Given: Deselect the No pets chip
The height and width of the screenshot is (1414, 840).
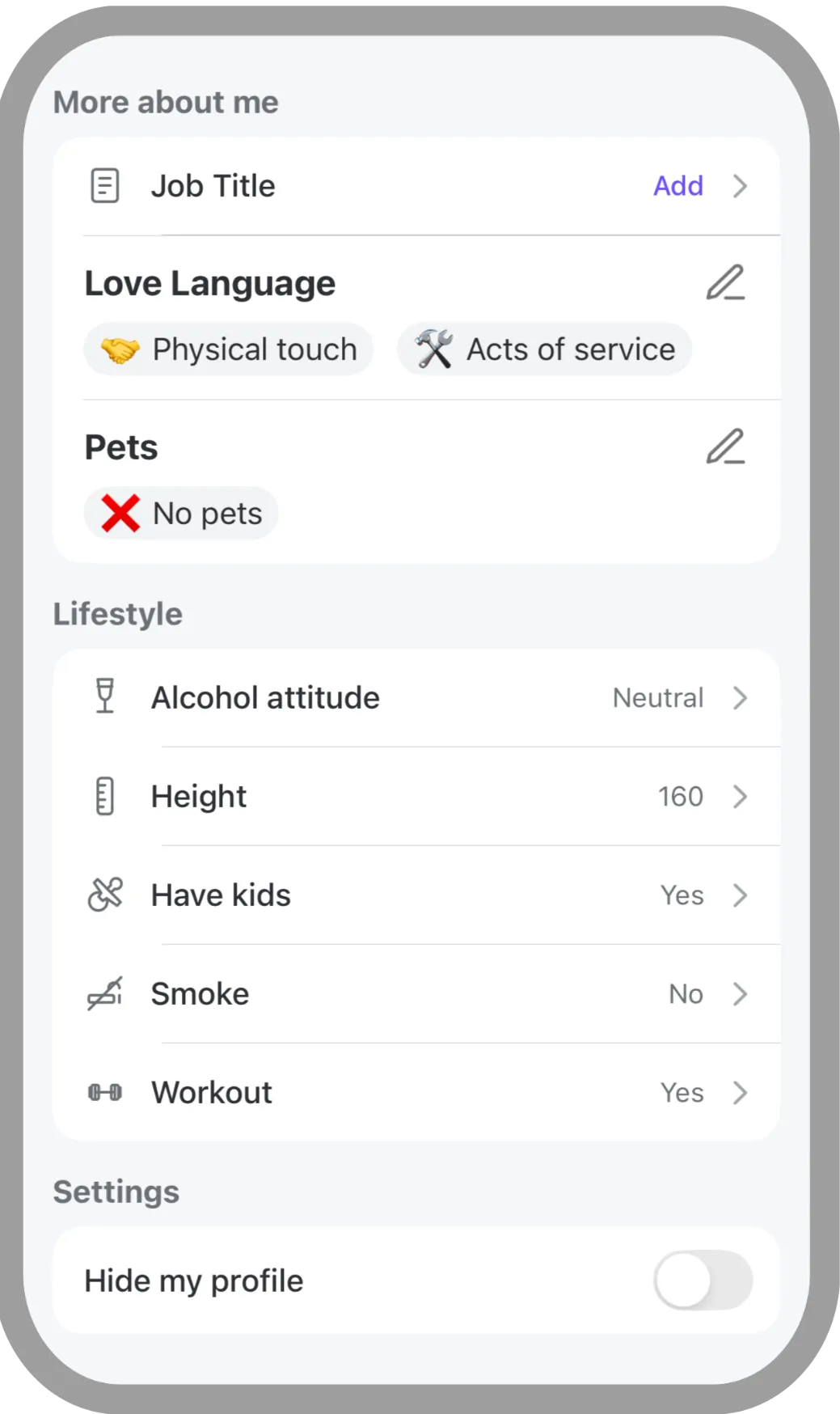Looking at the screenshot, I should 180,512.
